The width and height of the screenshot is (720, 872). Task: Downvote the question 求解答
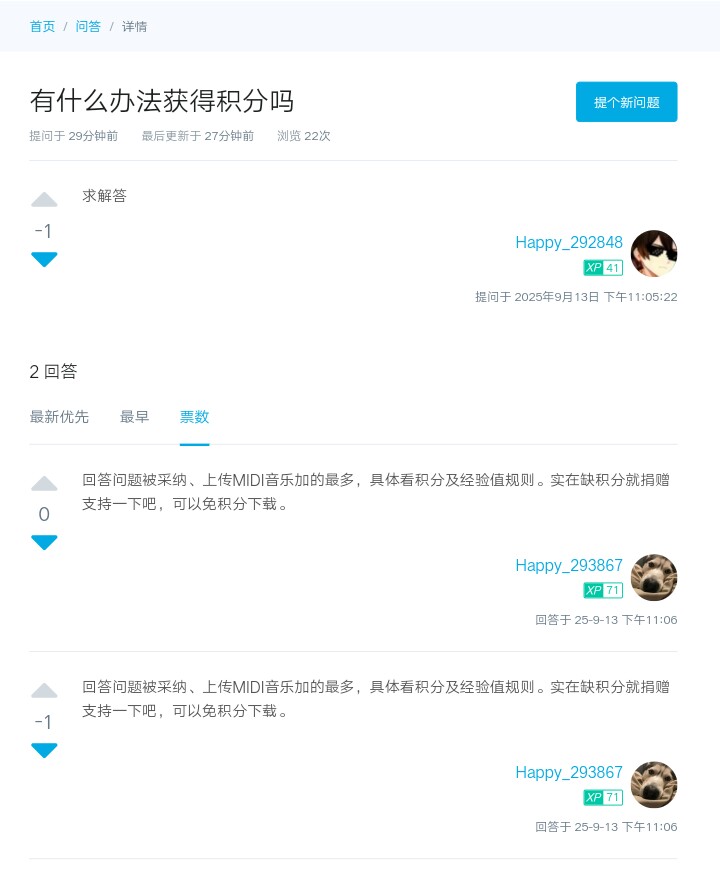pos(44,260)
